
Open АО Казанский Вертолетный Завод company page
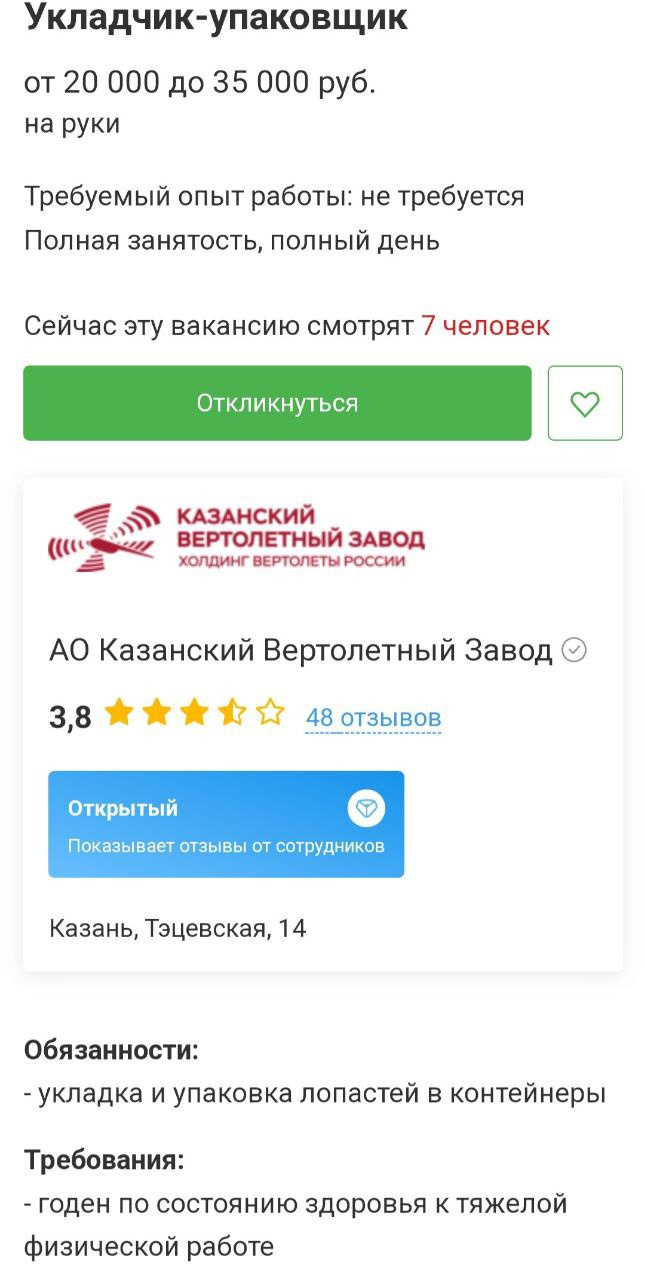[x=300, y=651]
